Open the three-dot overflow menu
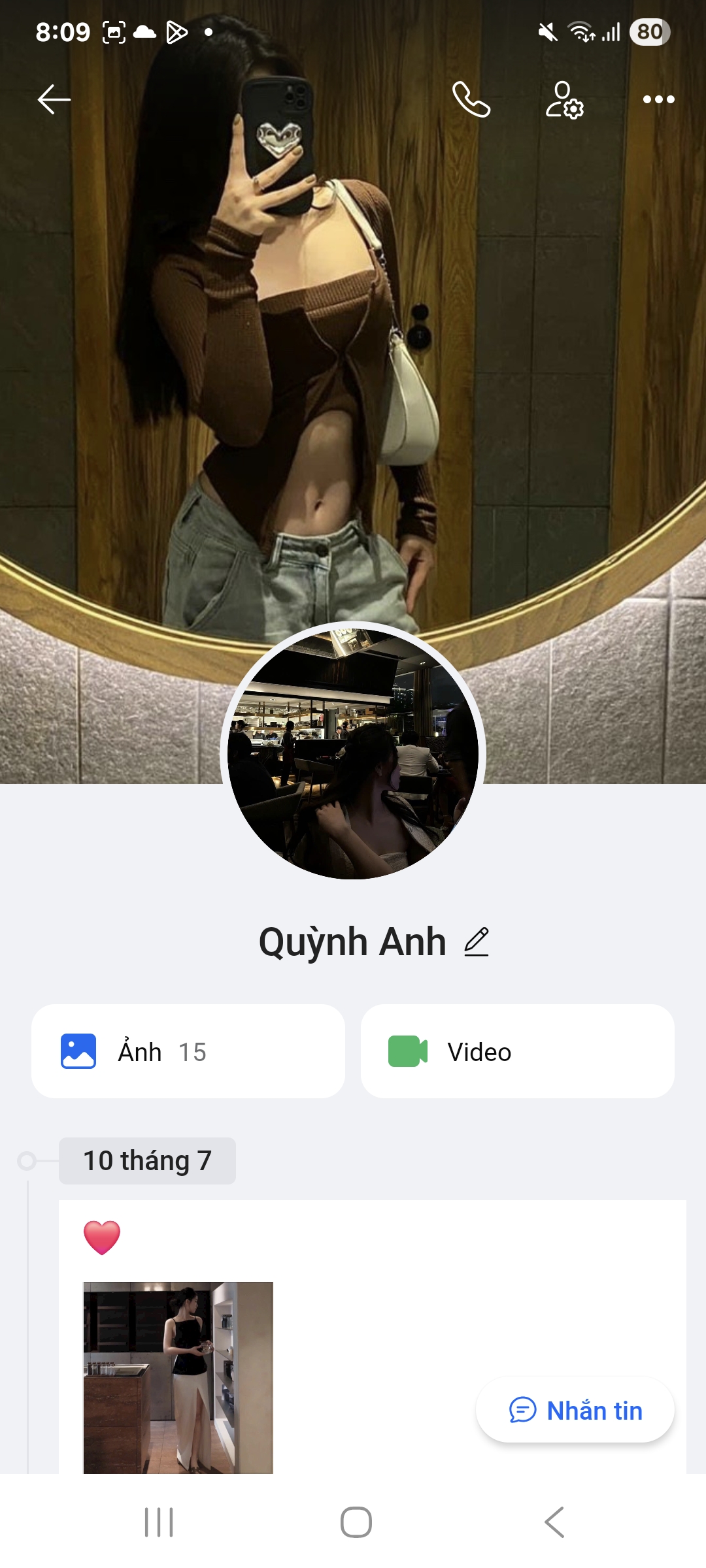The image size is (706, 1568). [x=658, y=100]
